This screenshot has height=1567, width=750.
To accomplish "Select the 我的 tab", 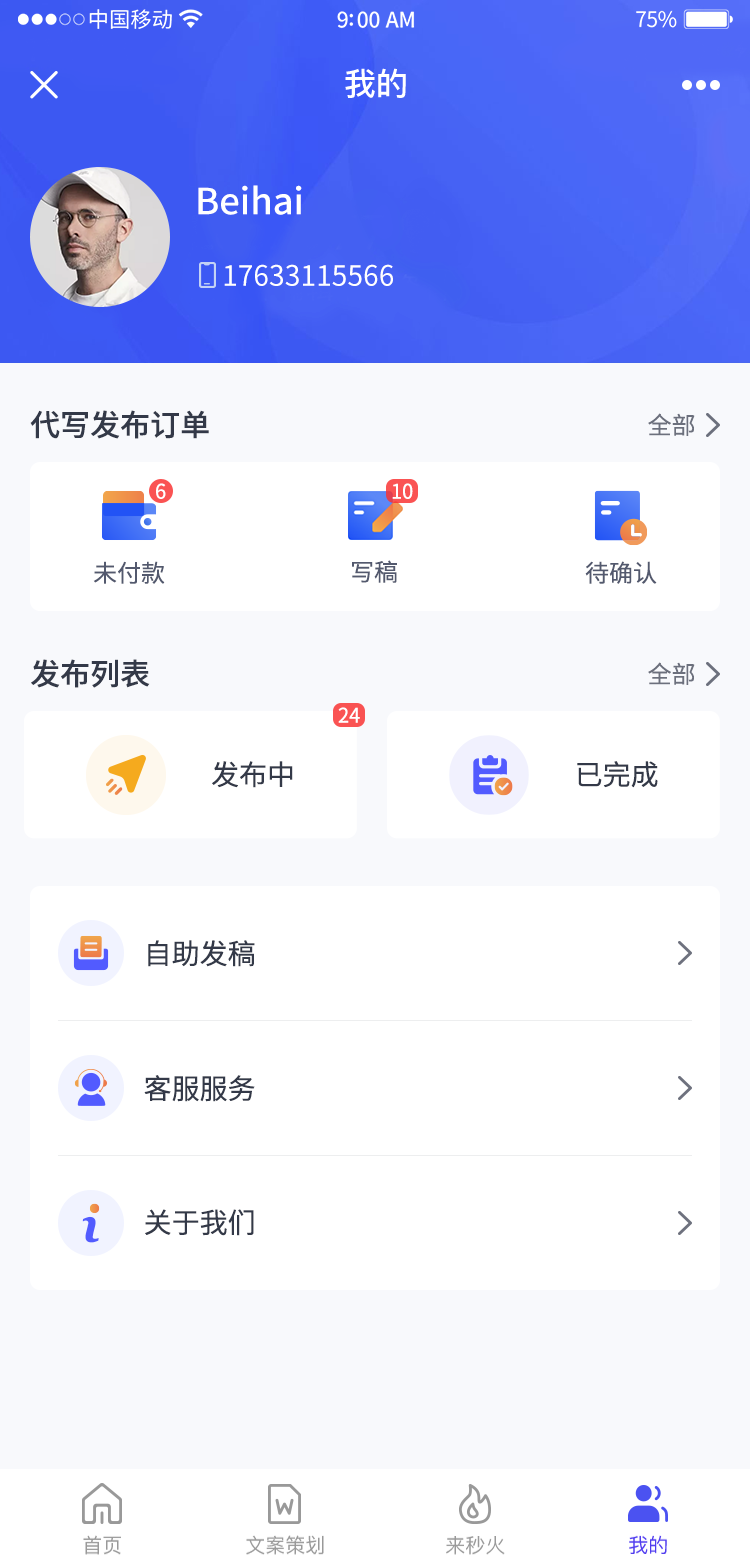I will pos(648,1517).
